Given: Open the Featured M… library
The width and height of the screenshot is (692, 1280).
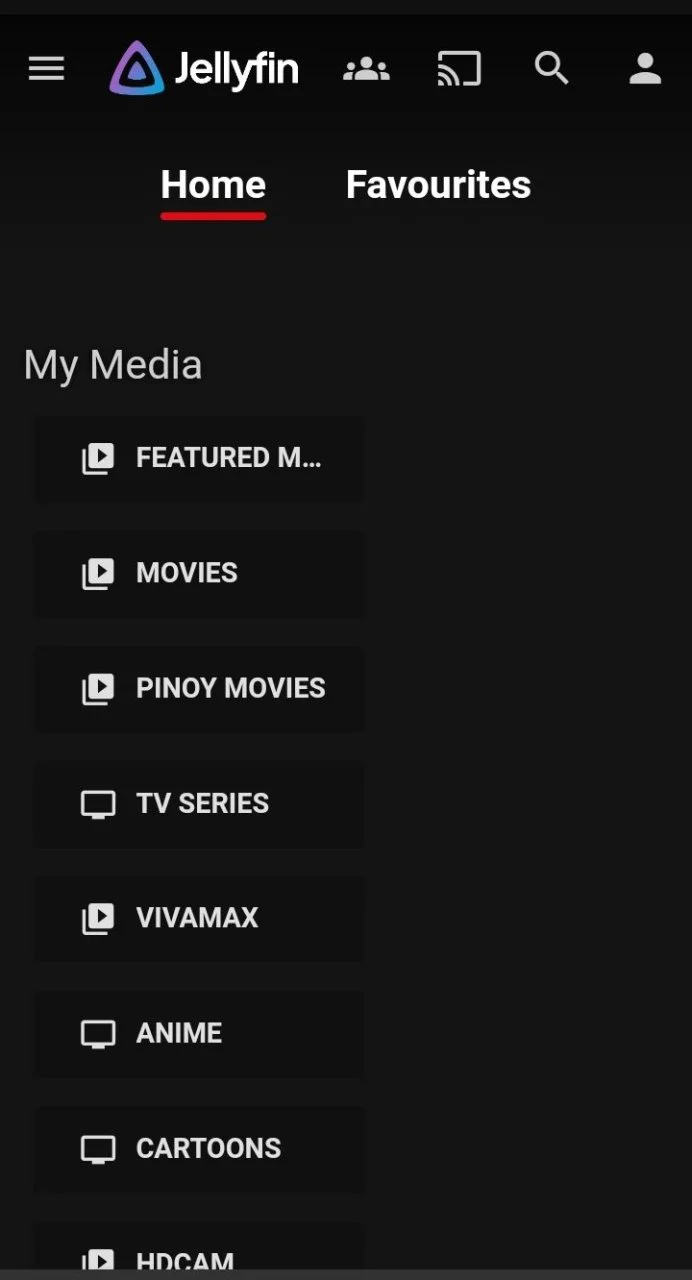Looking at the screenshot, I should (x=200, y=458).
